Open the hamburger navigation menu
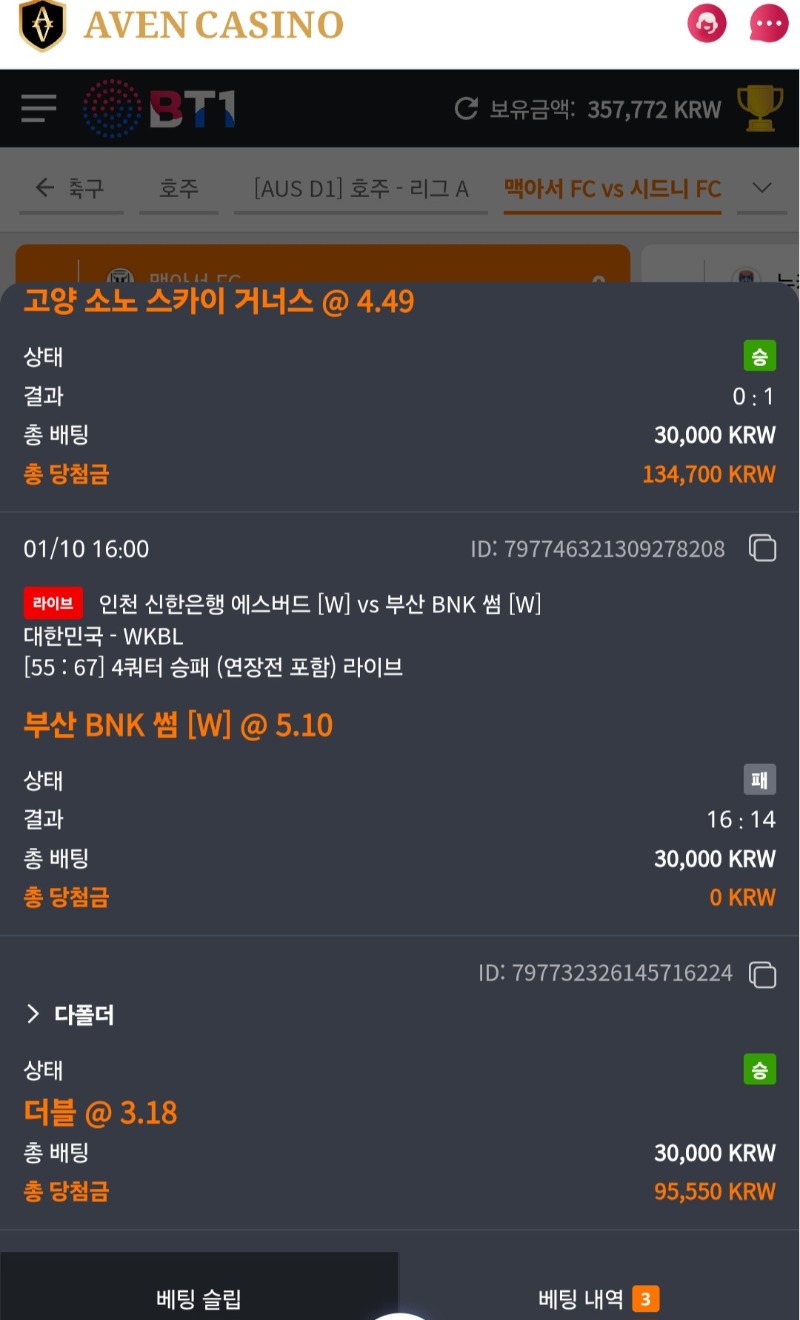 pyautogui.click(x=38, y=108)
